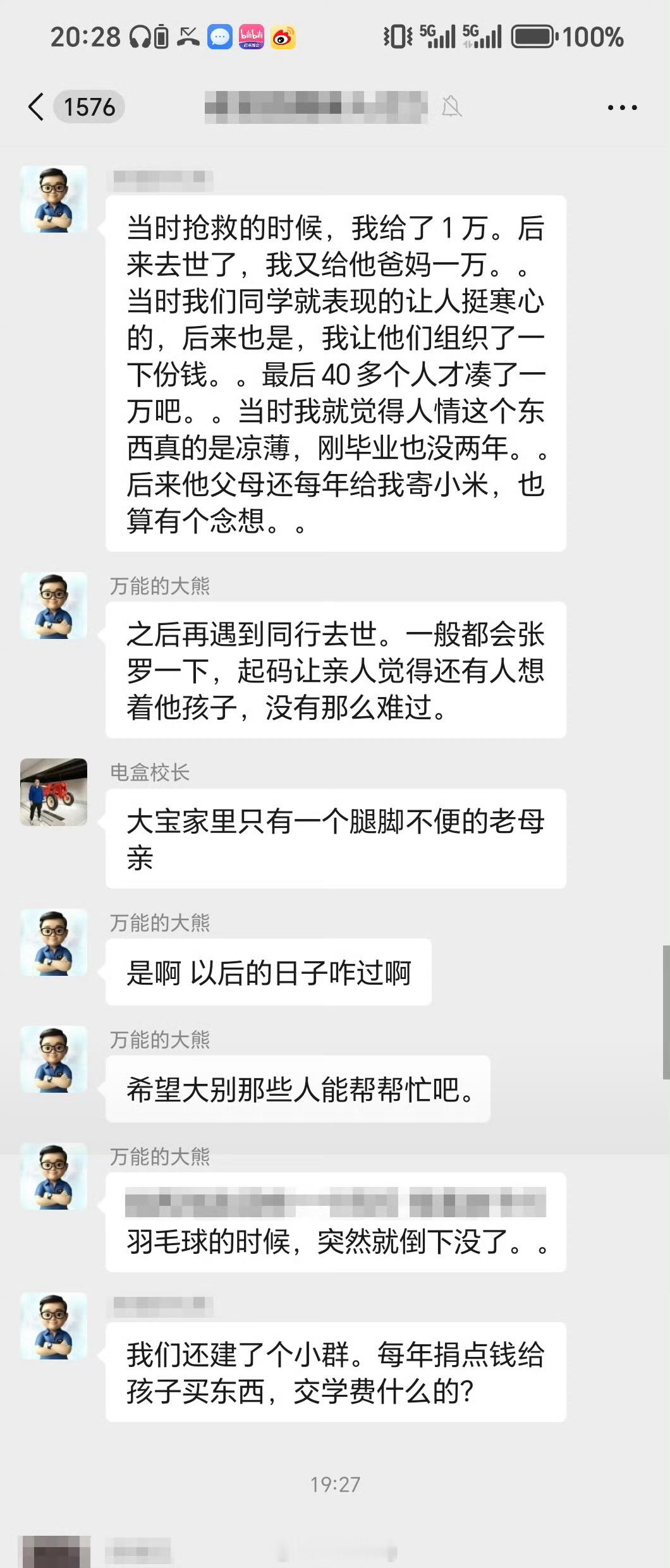
Task: Open 万能的大熊's profile avatar
Action: [54, 605]
